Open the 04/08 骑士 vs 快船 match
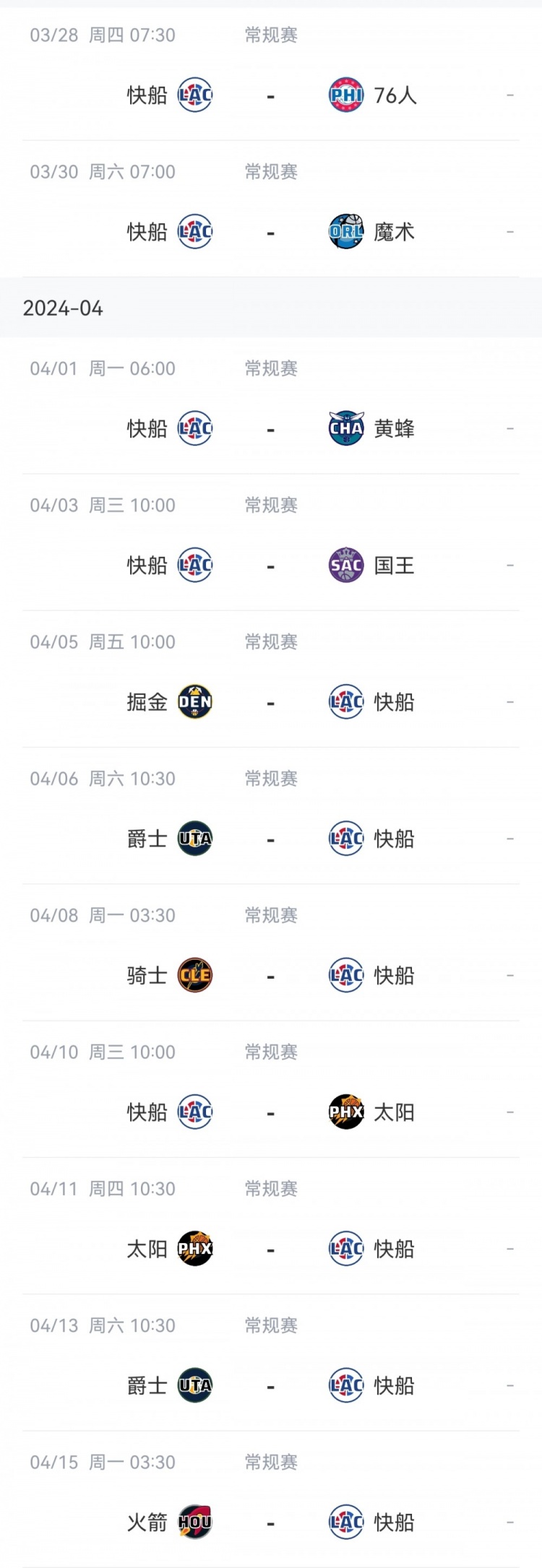This screenshot has width=542, height=1568. tap(271, 975)
